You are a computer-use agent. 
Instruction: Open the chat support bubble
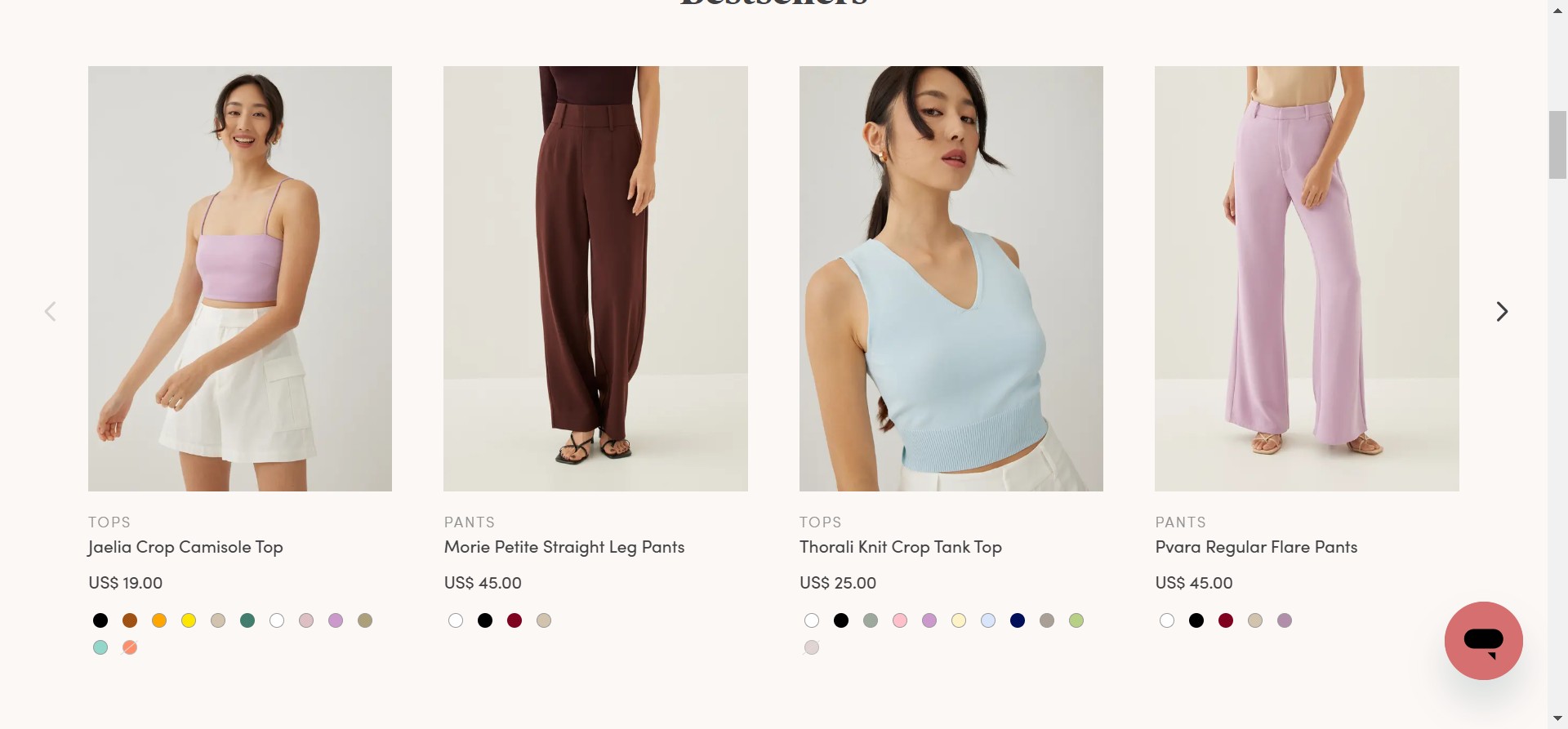point(1483,641)
